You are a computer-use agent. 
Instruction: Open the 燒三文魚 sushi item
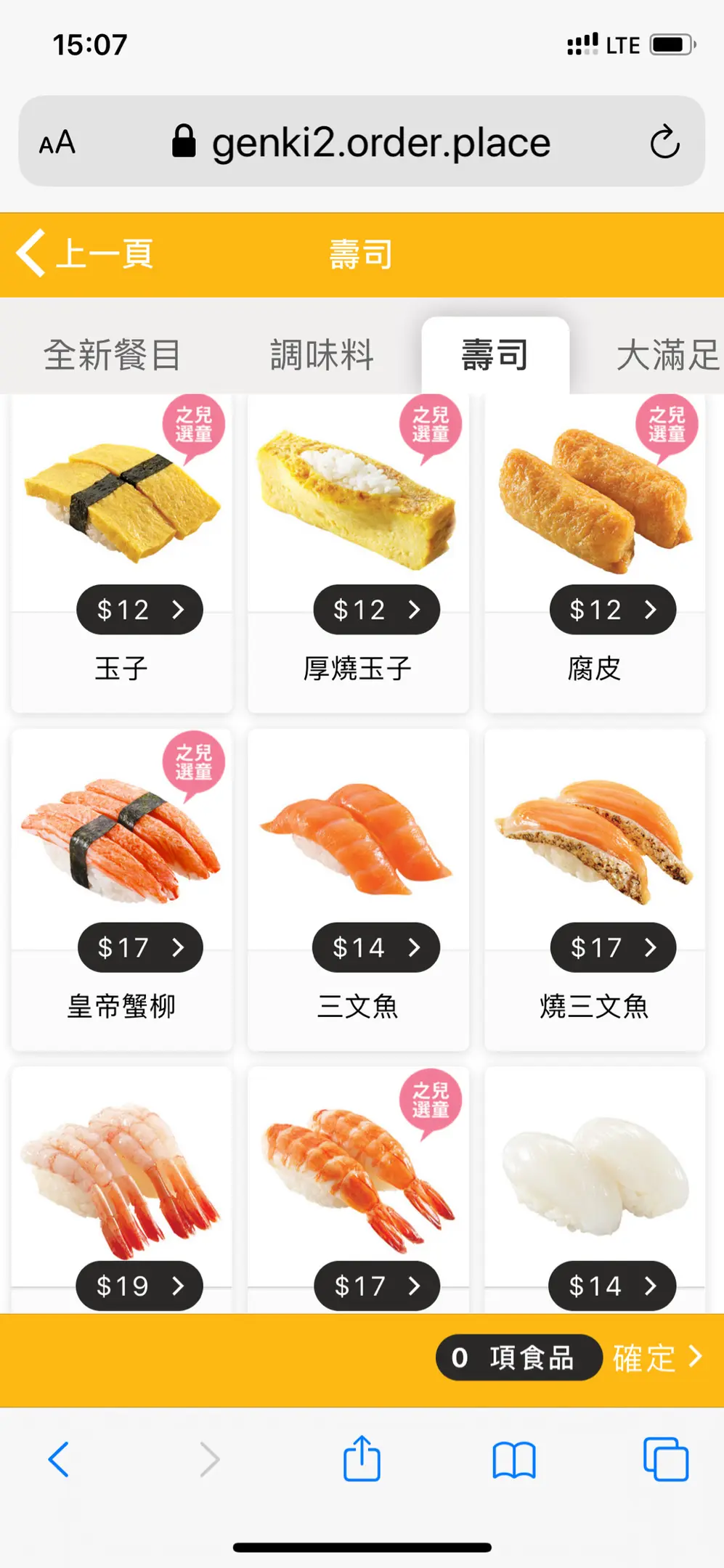click(595, 889)
